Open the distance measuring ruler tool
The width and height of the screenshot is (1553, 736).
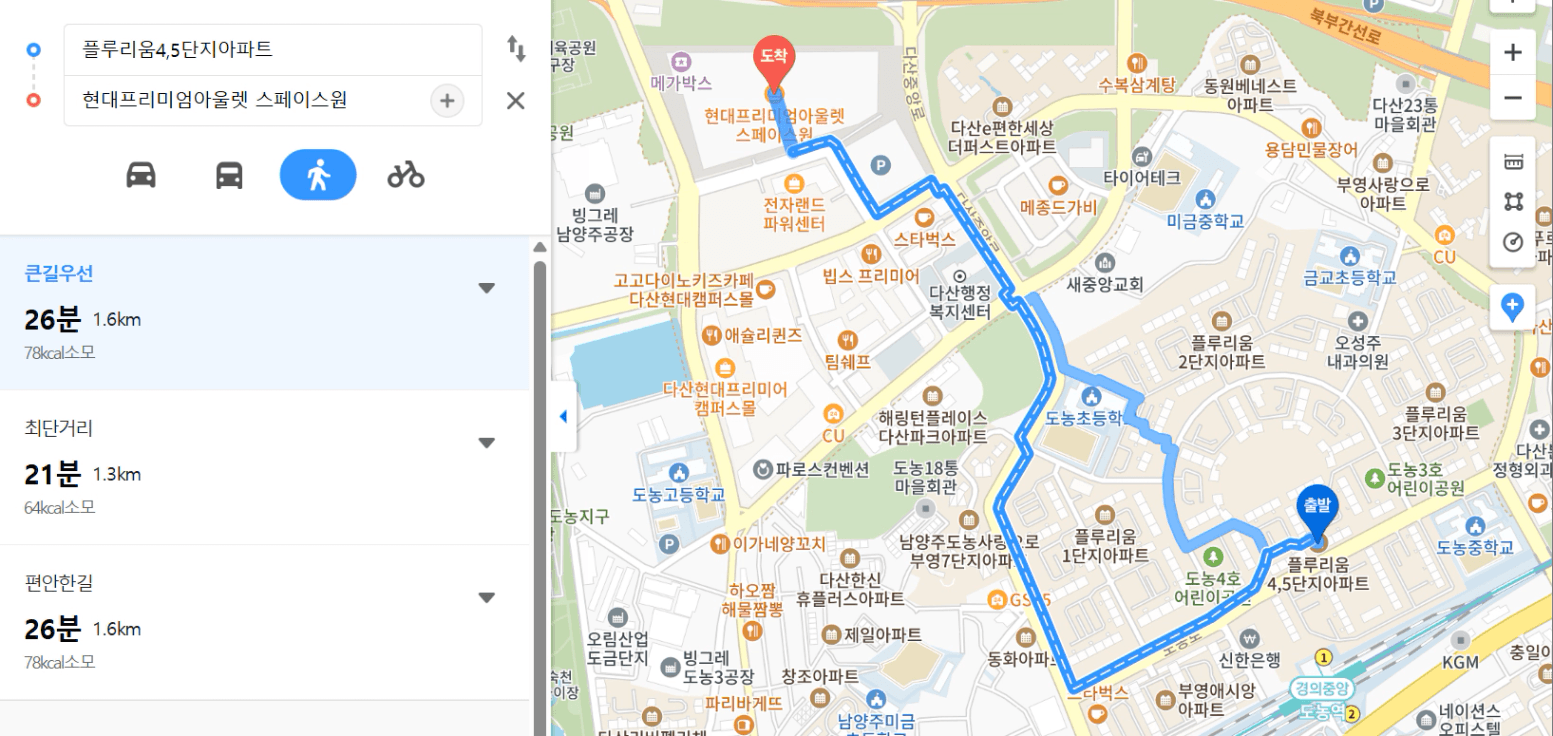pos(1513,162)
